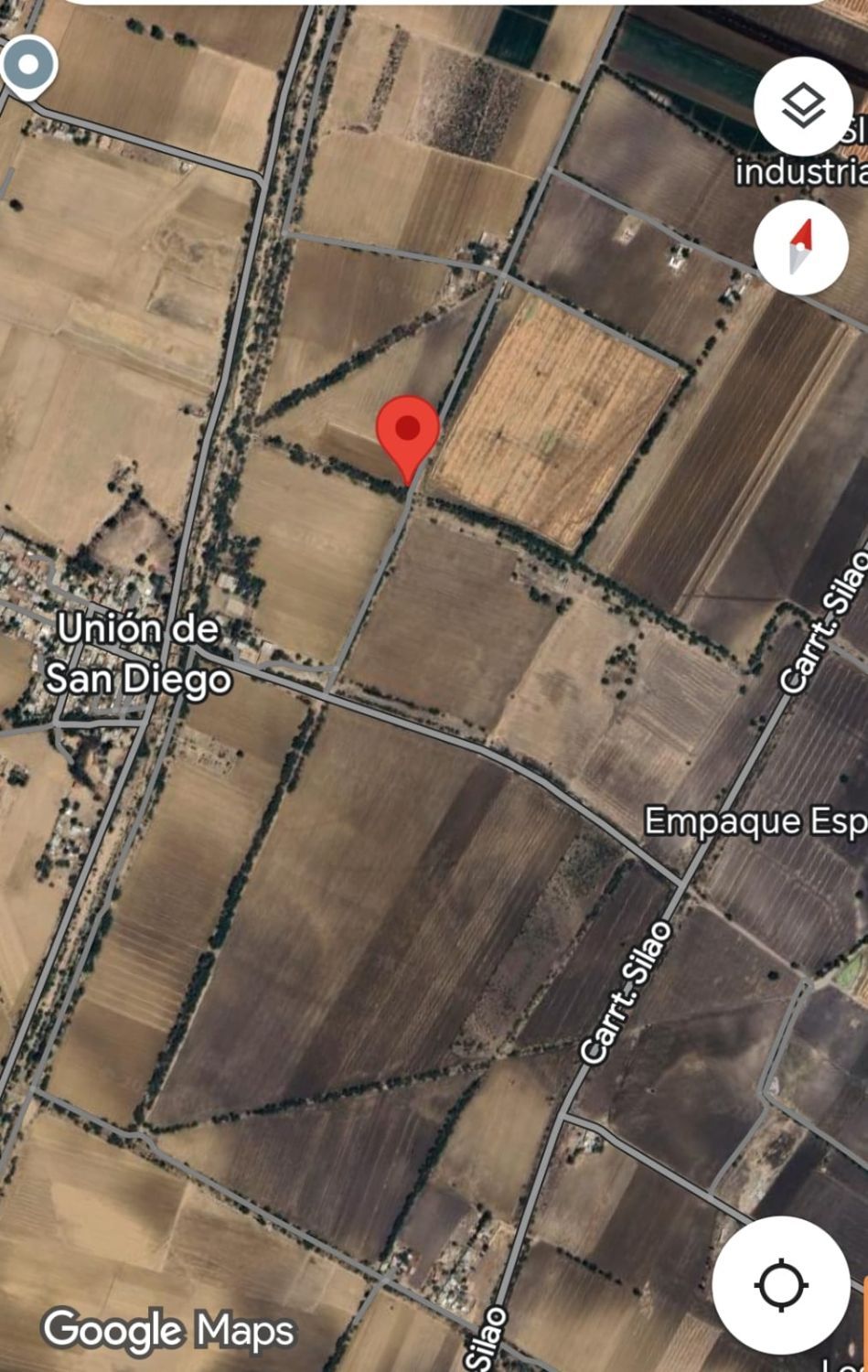
Task: Open the Empaque Esp place label
Action: pos(755,821)
